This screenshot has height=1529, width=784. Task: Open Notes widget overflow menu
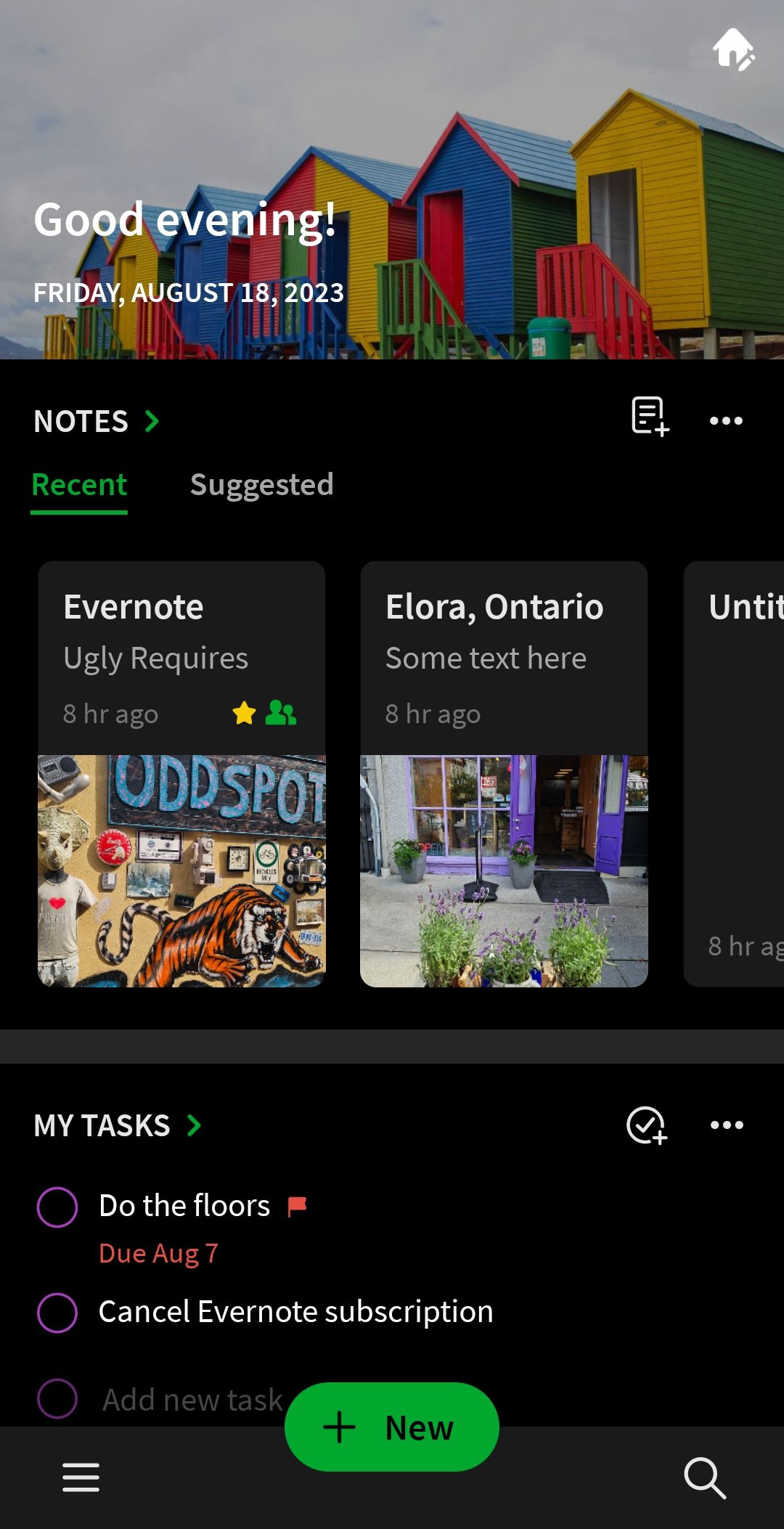click(726, 421)
